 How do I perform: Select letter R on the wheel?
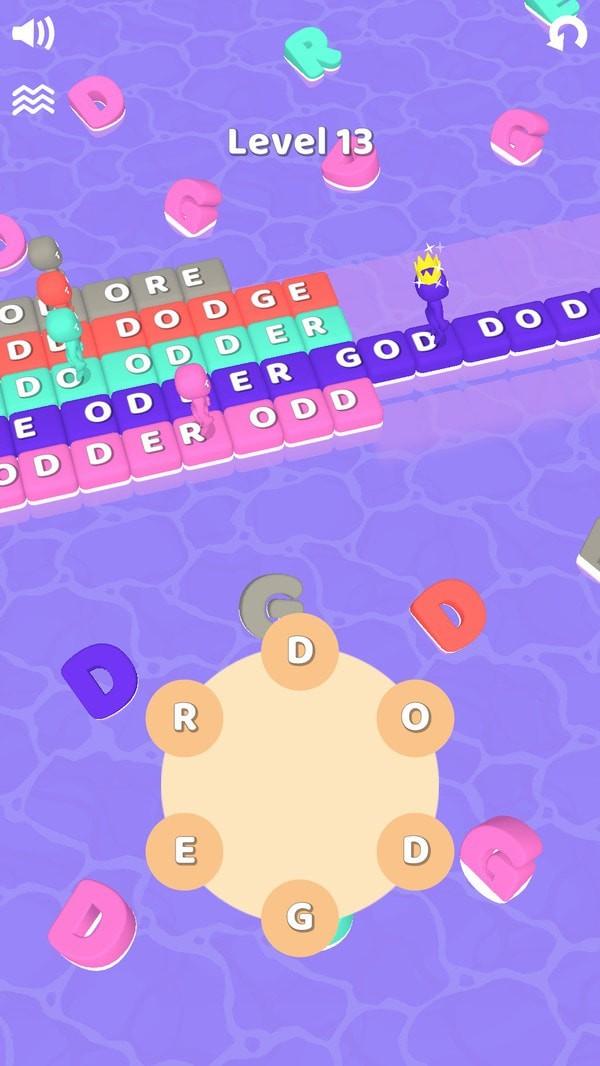[x=184, y=718]
